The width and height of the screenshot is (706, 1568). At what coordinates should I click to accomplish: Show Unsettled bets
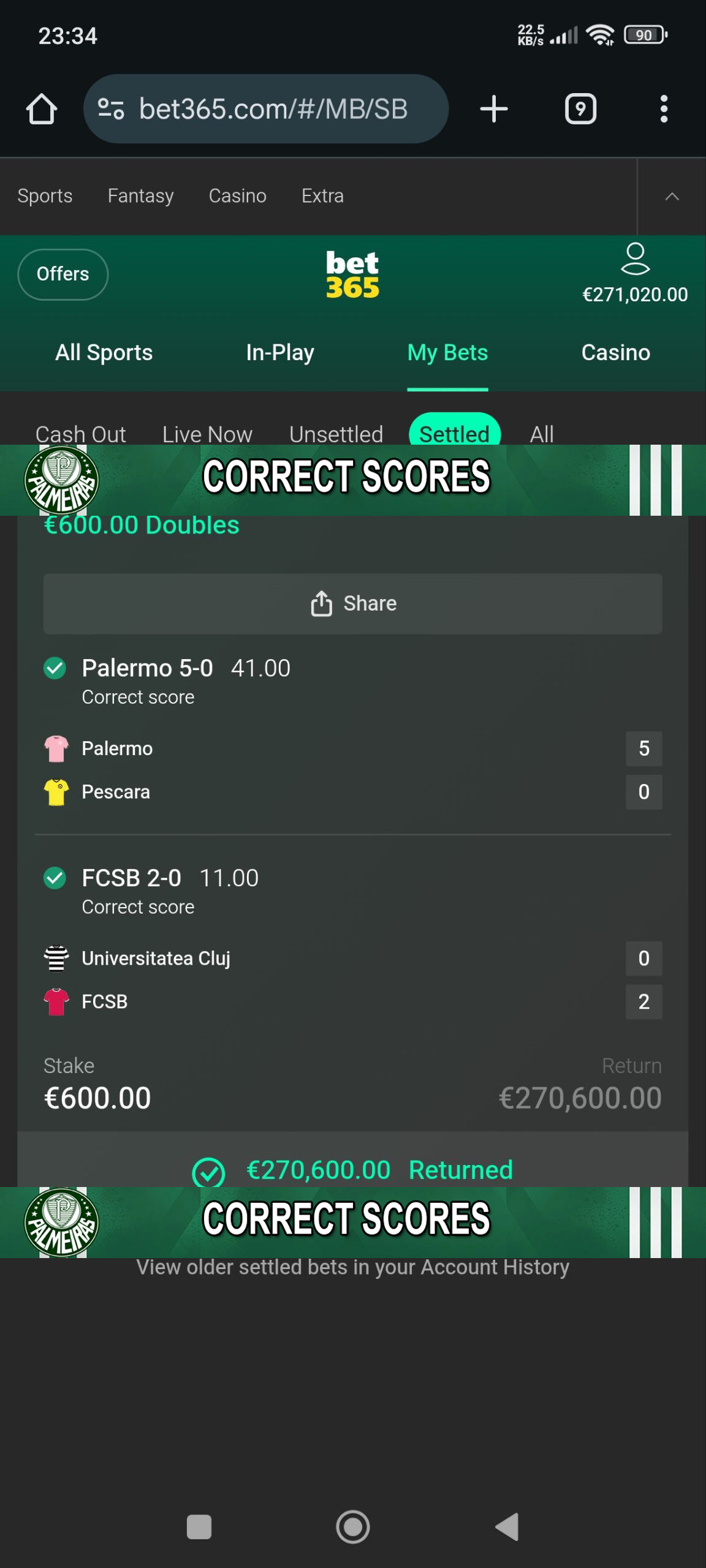[x=336, y=433]
